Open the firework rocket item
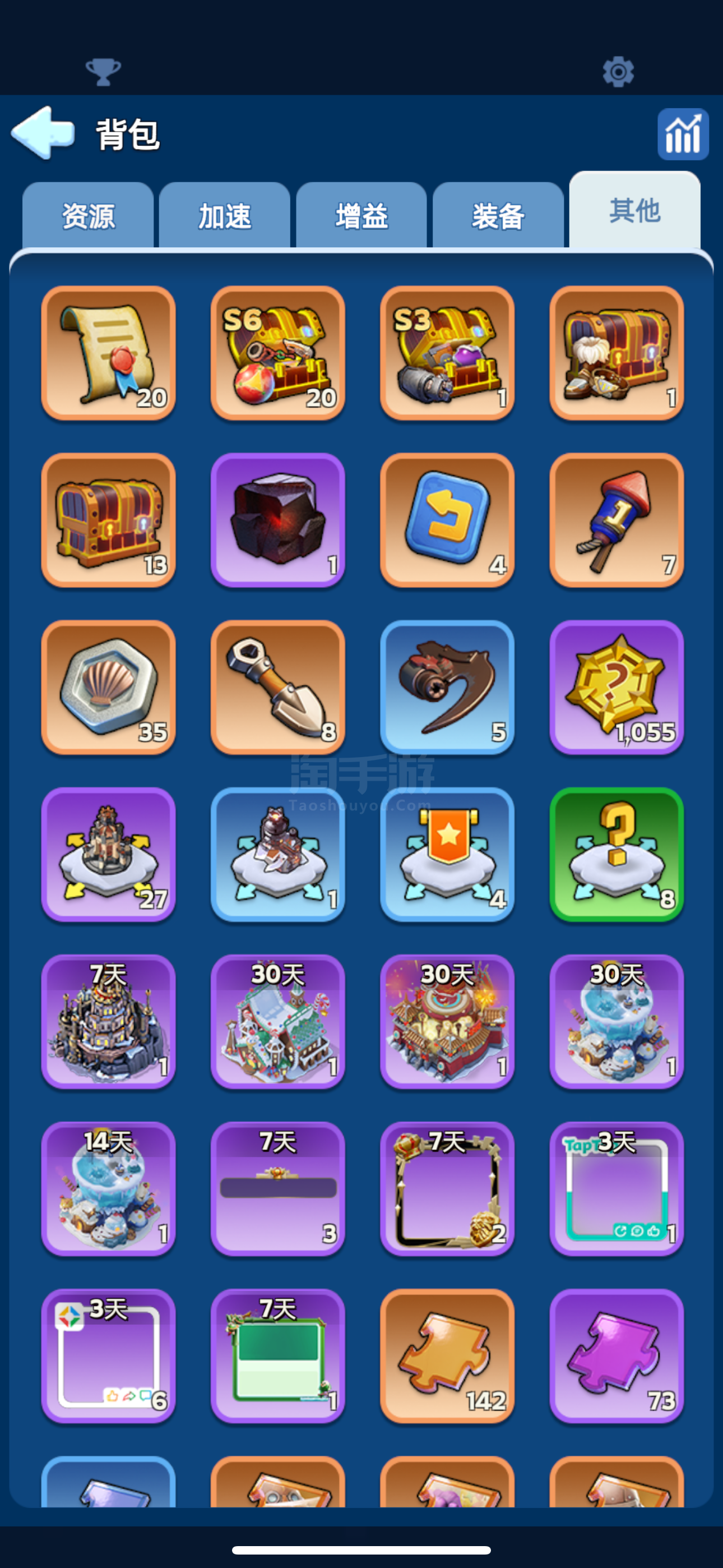723x1568 pixels. coord(616,520)
